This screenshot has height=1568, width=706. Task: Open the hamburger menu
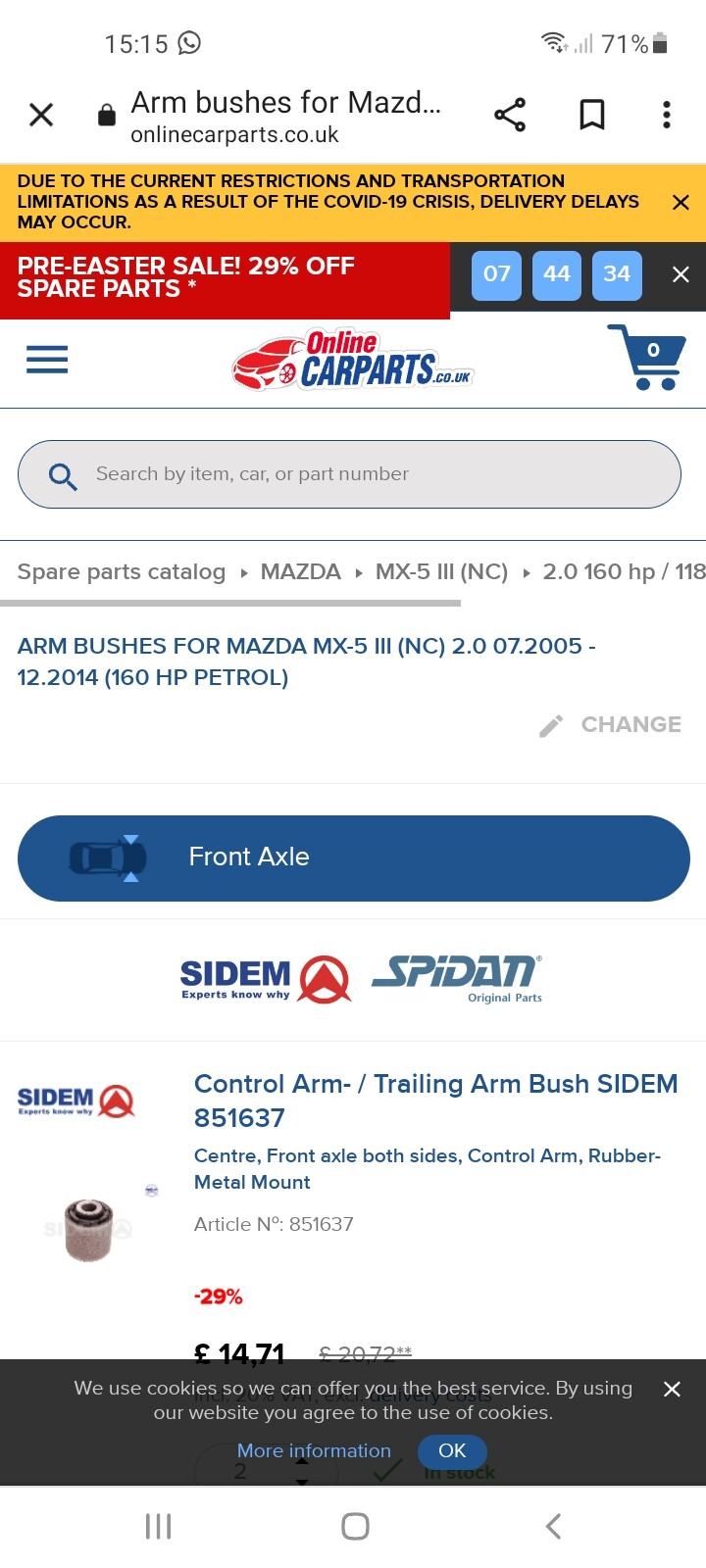tap(47, 360)
